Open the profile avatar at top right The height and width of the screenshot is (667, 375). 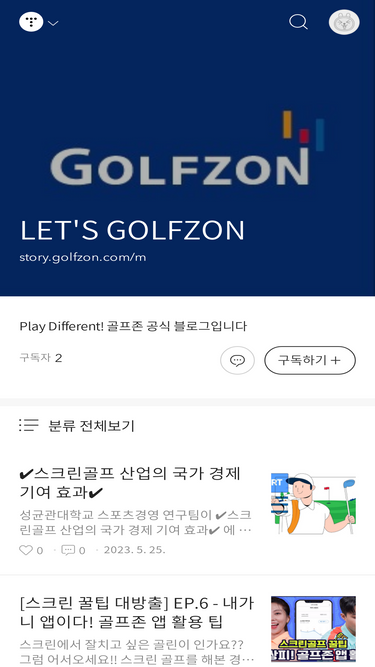click(x=344, y=22)
